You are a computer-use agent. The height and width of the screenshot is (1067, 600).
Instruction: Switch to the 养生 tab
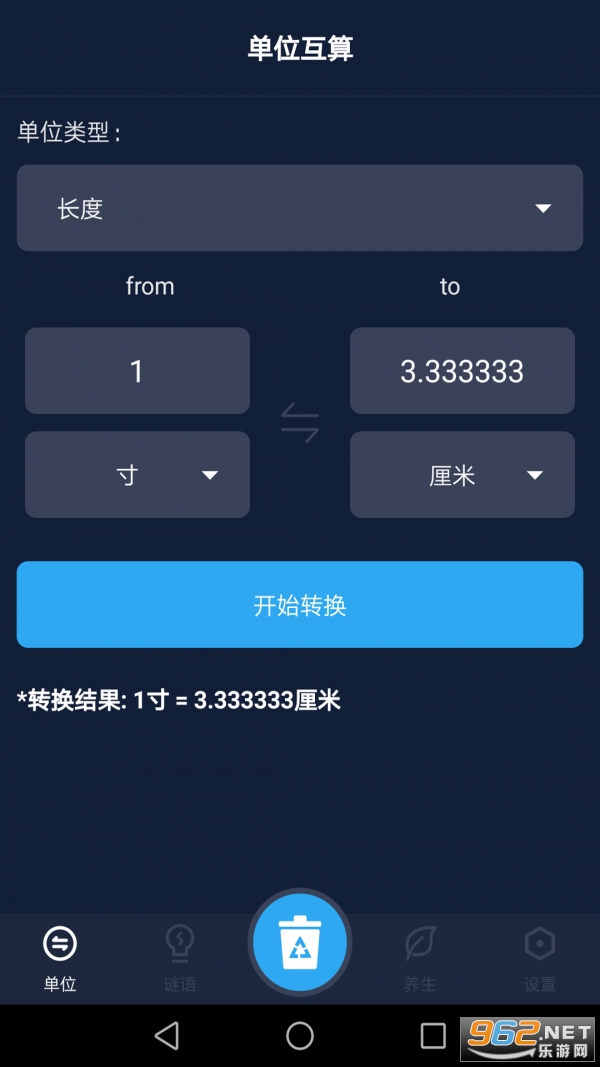[420, 959]
